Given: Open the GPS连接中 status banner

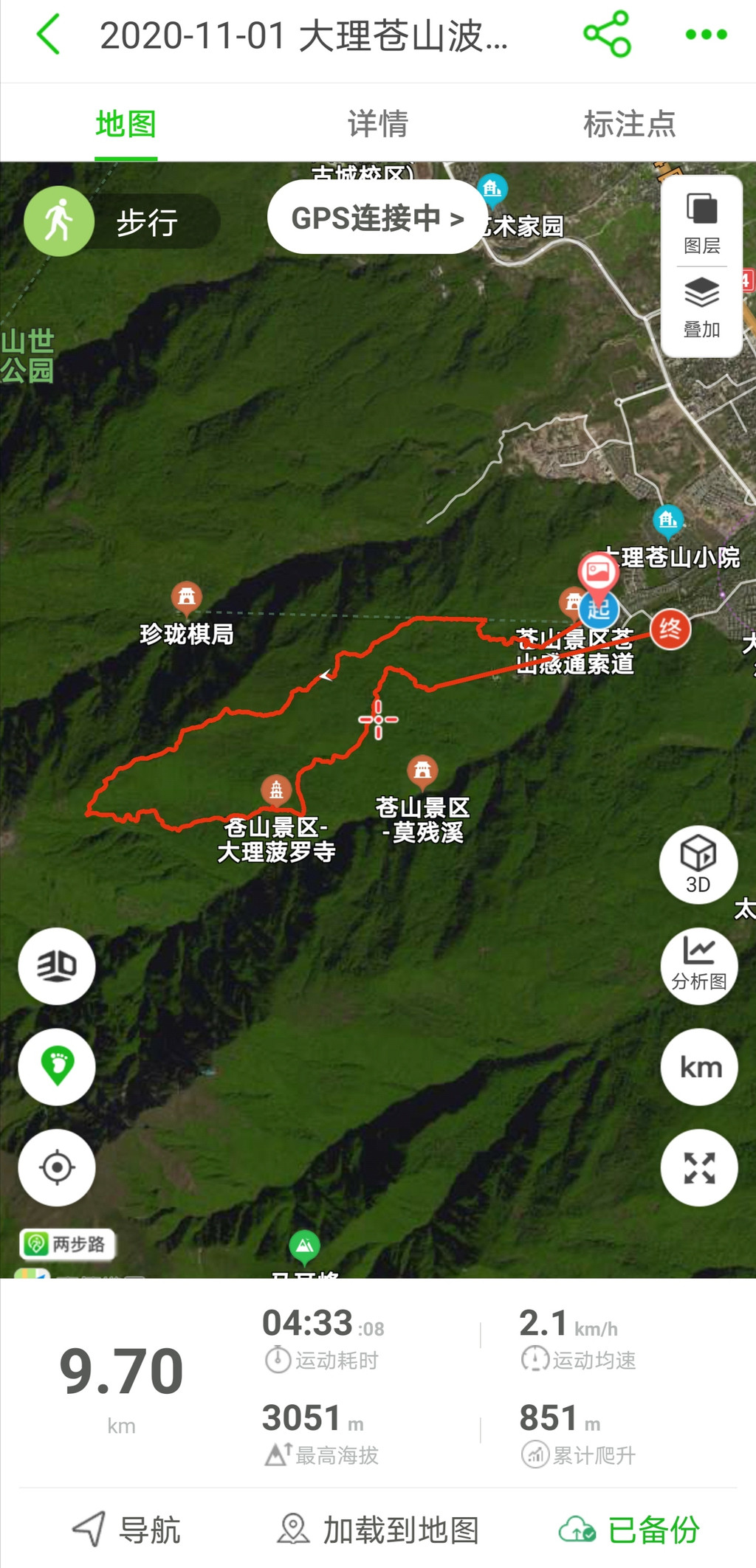Looking at the screenshot, I should coord(377,218).
